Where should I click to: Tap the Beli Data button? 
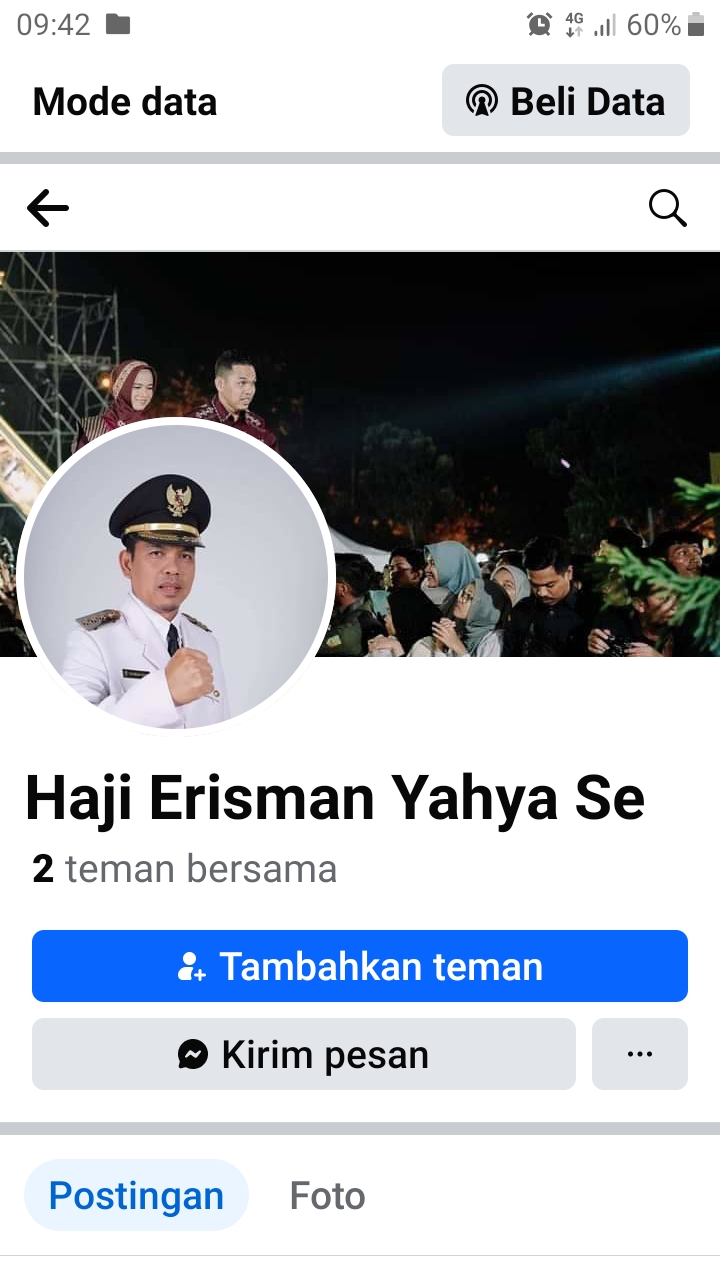pyautogui.click(x=566, y=101)
